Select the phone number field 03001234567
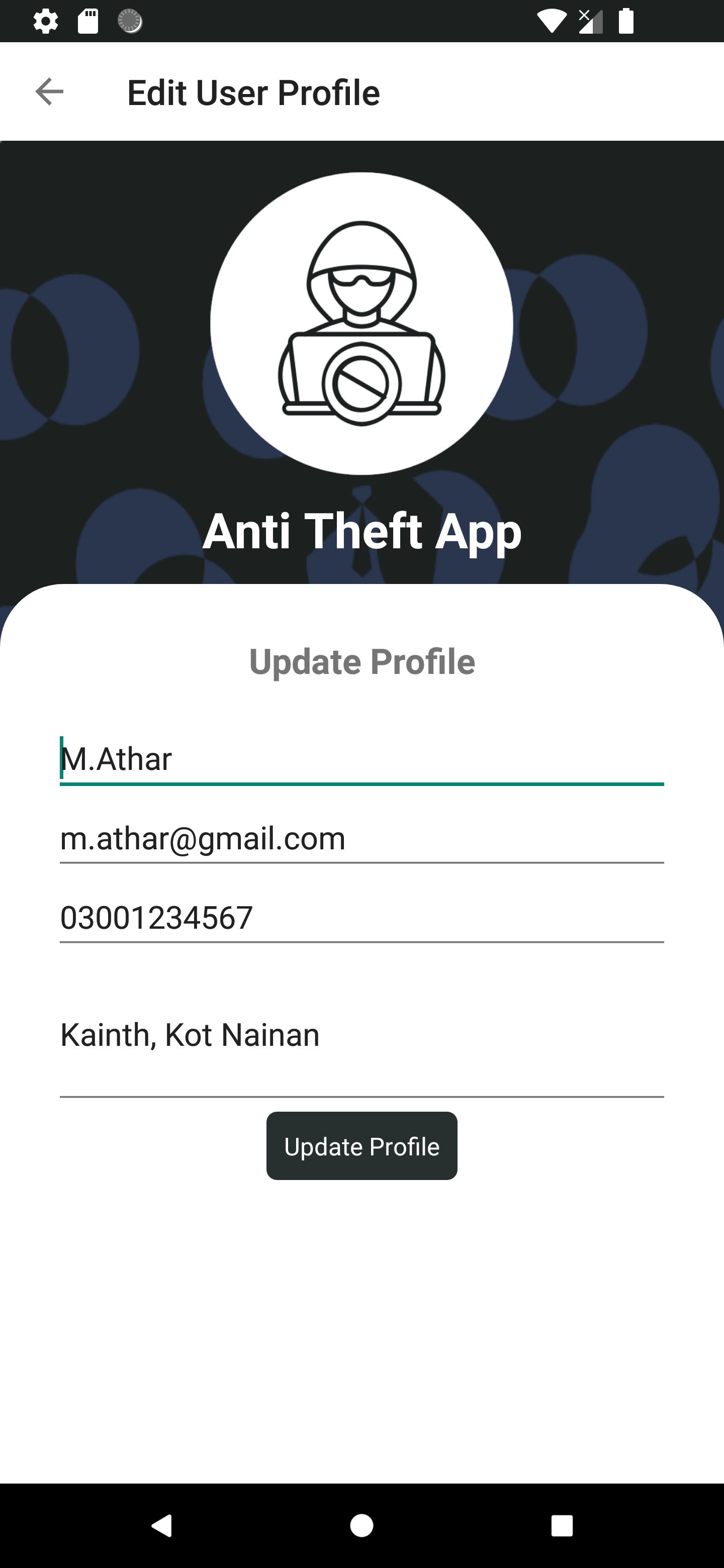Screen dimensions: 724x1568 click(x=361, y=918)
